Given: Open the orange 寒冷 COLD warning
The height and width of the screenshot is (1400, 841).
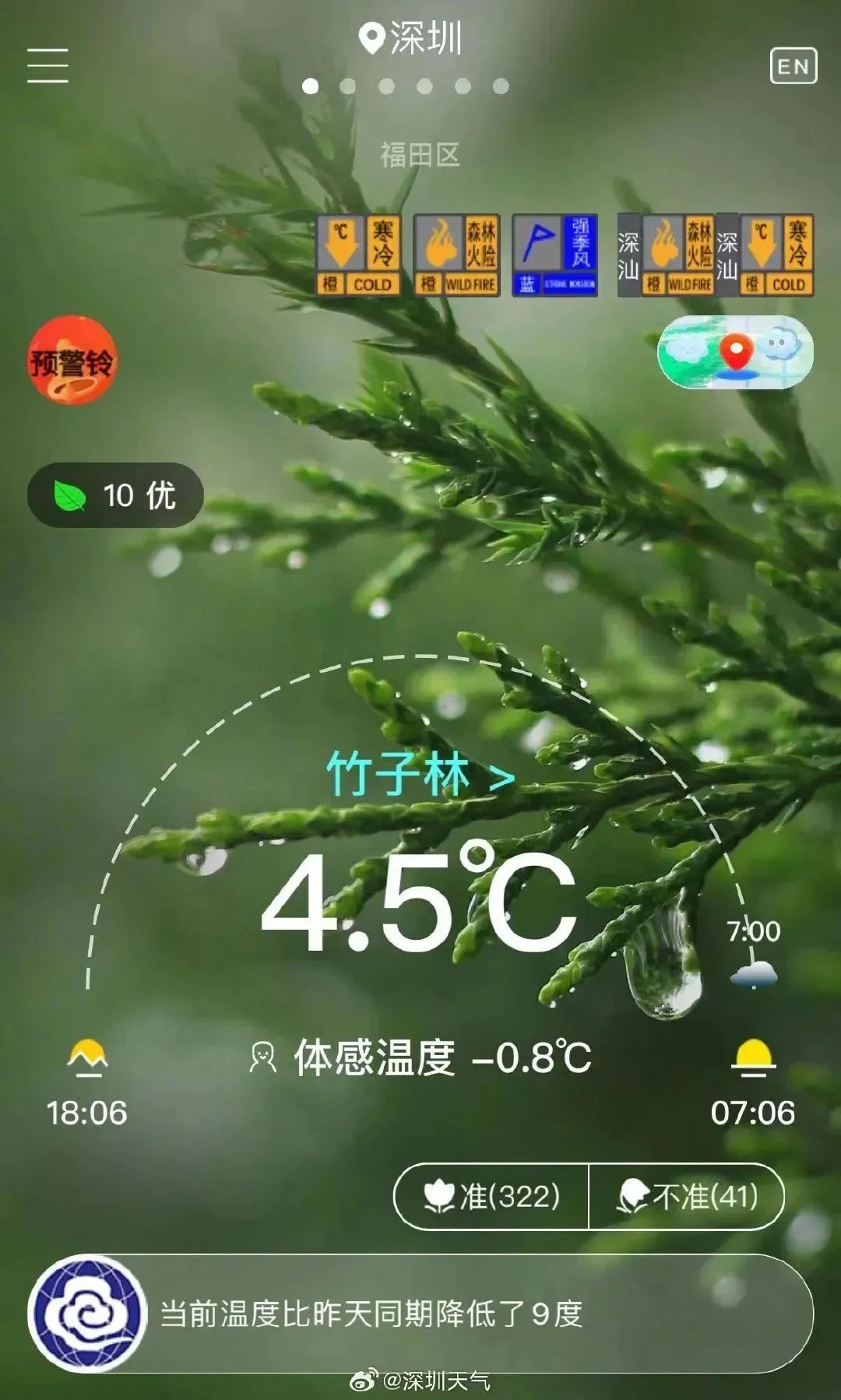Looking at the screenshot, I should click(358, 255).
